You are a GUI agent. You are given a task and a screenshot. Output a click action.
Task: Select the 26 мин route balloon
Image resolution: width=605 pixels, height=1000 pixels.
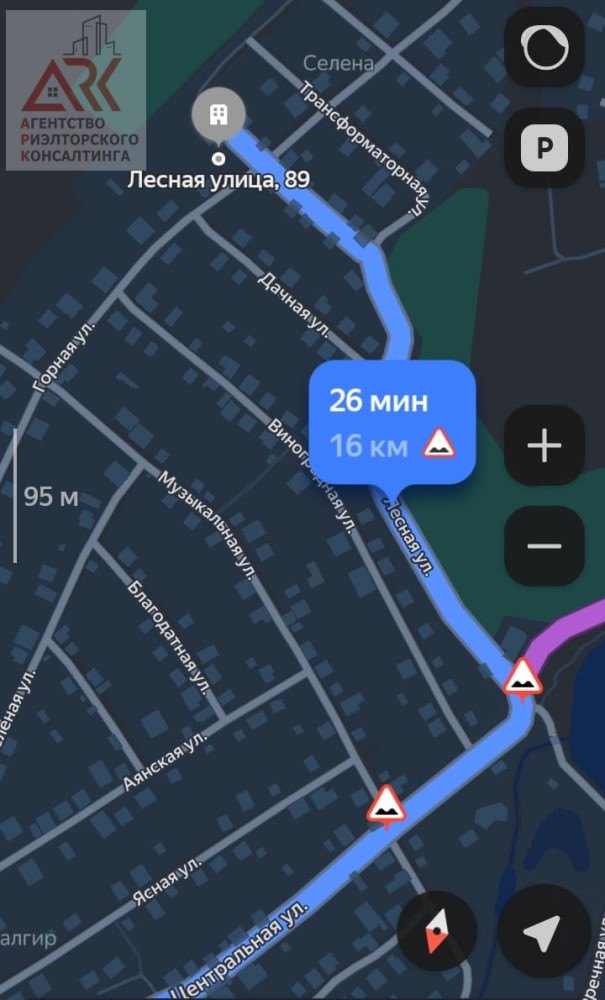(392, 422)
